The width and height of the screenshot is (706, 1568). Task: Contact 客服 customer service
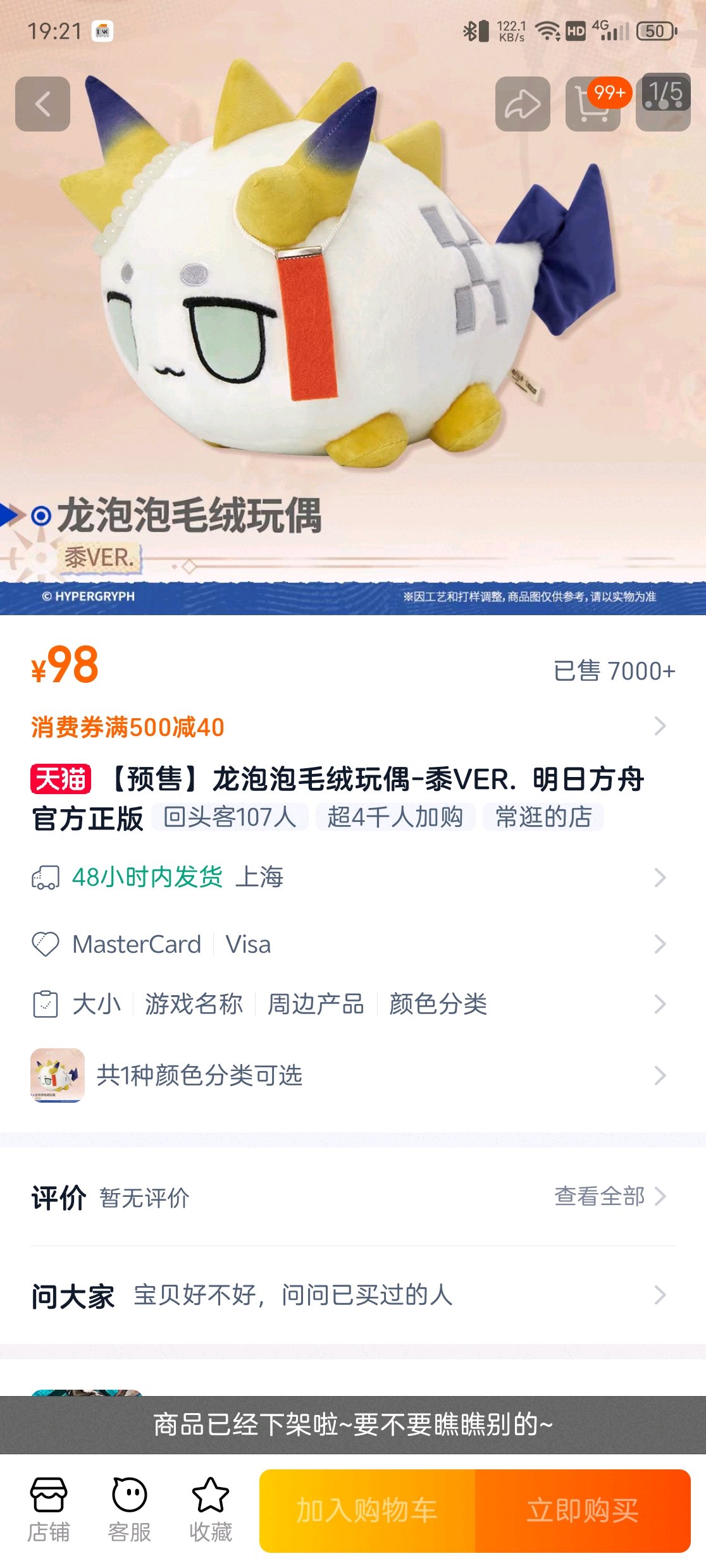click(129, 1509)
